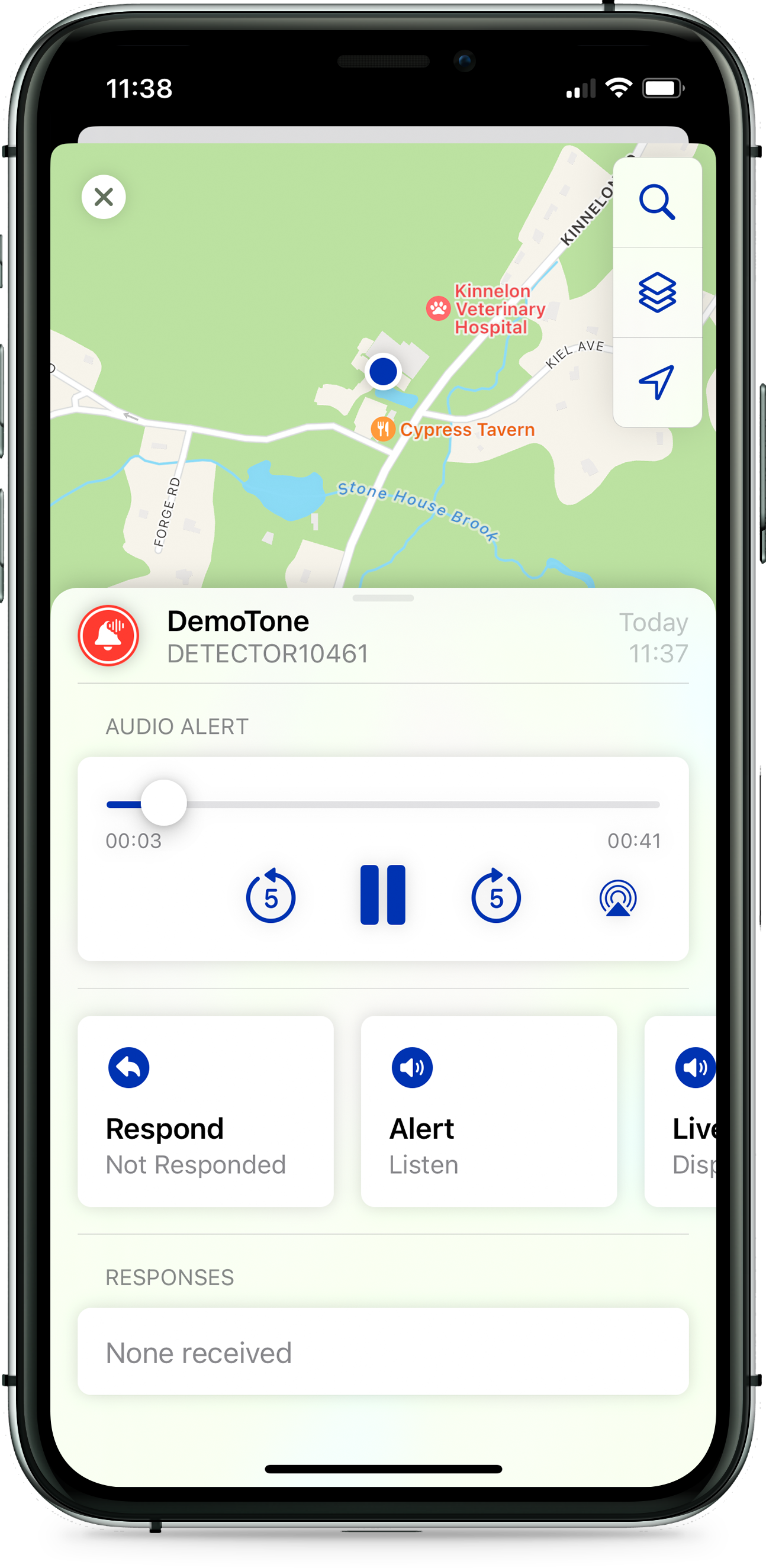The width and height of the screenshot is (766, 1568).
Task: Center map on current location
Action: pos(657,382)
